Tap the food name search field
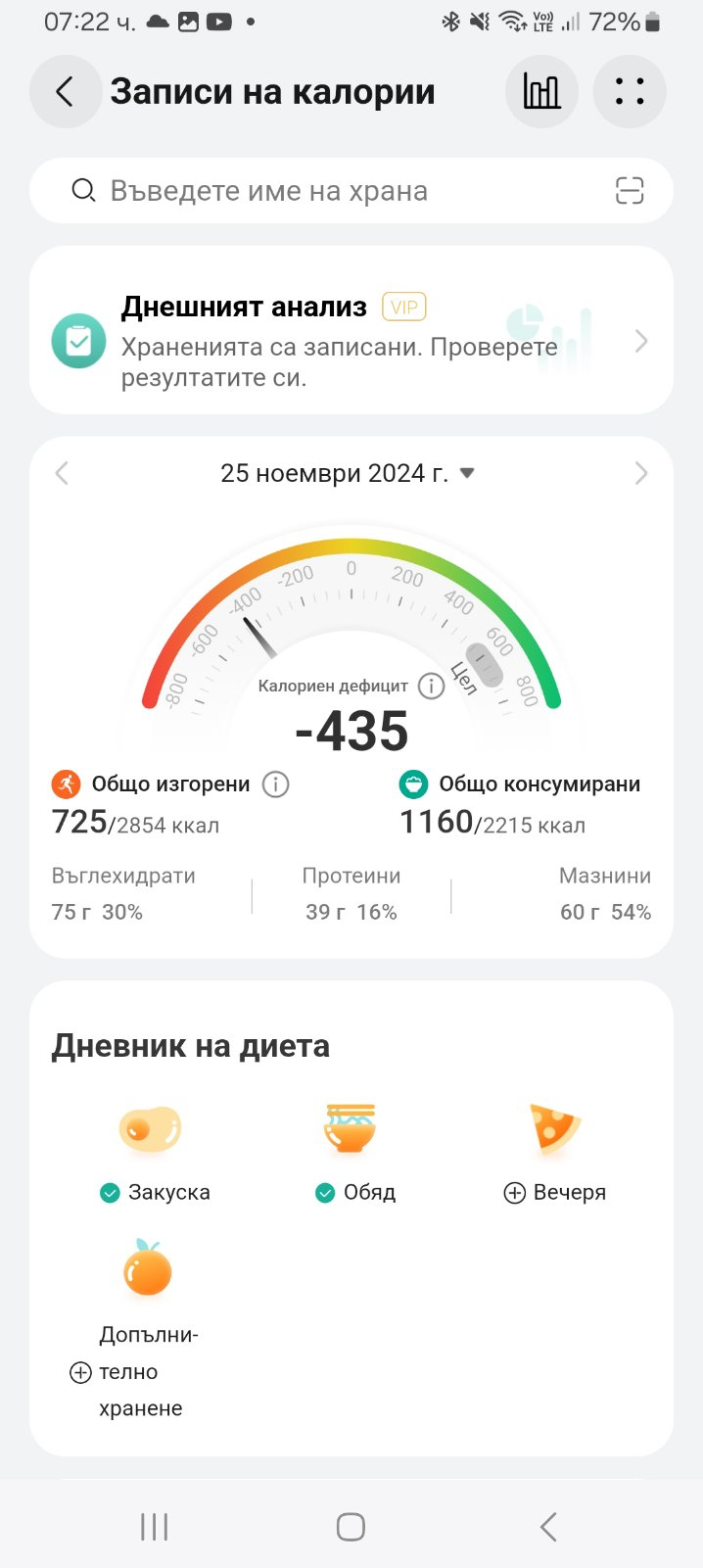This screenshot has width=703, height=1568. click(x=333, y=191)
